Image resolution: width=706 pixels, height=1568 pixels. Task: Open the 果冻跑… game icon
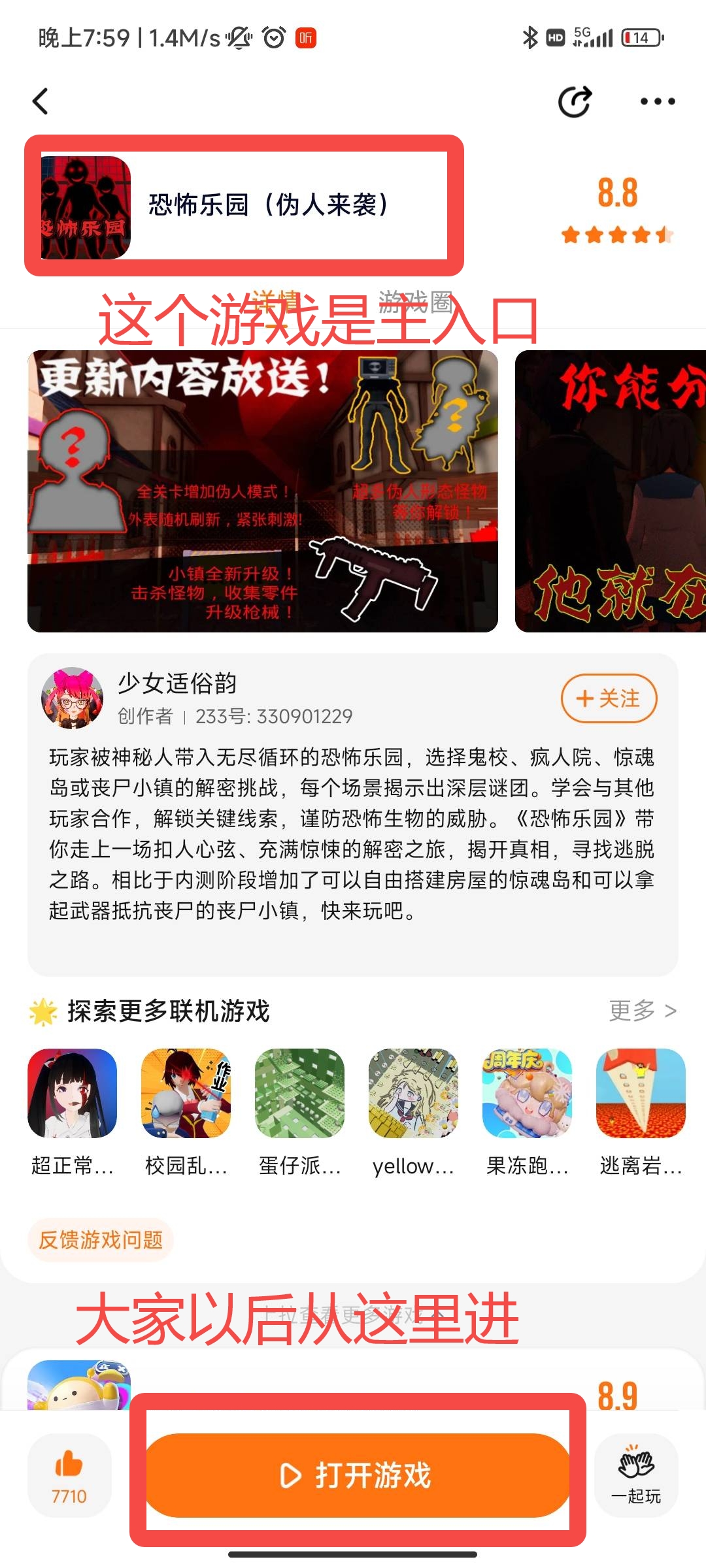(527, 1094)
